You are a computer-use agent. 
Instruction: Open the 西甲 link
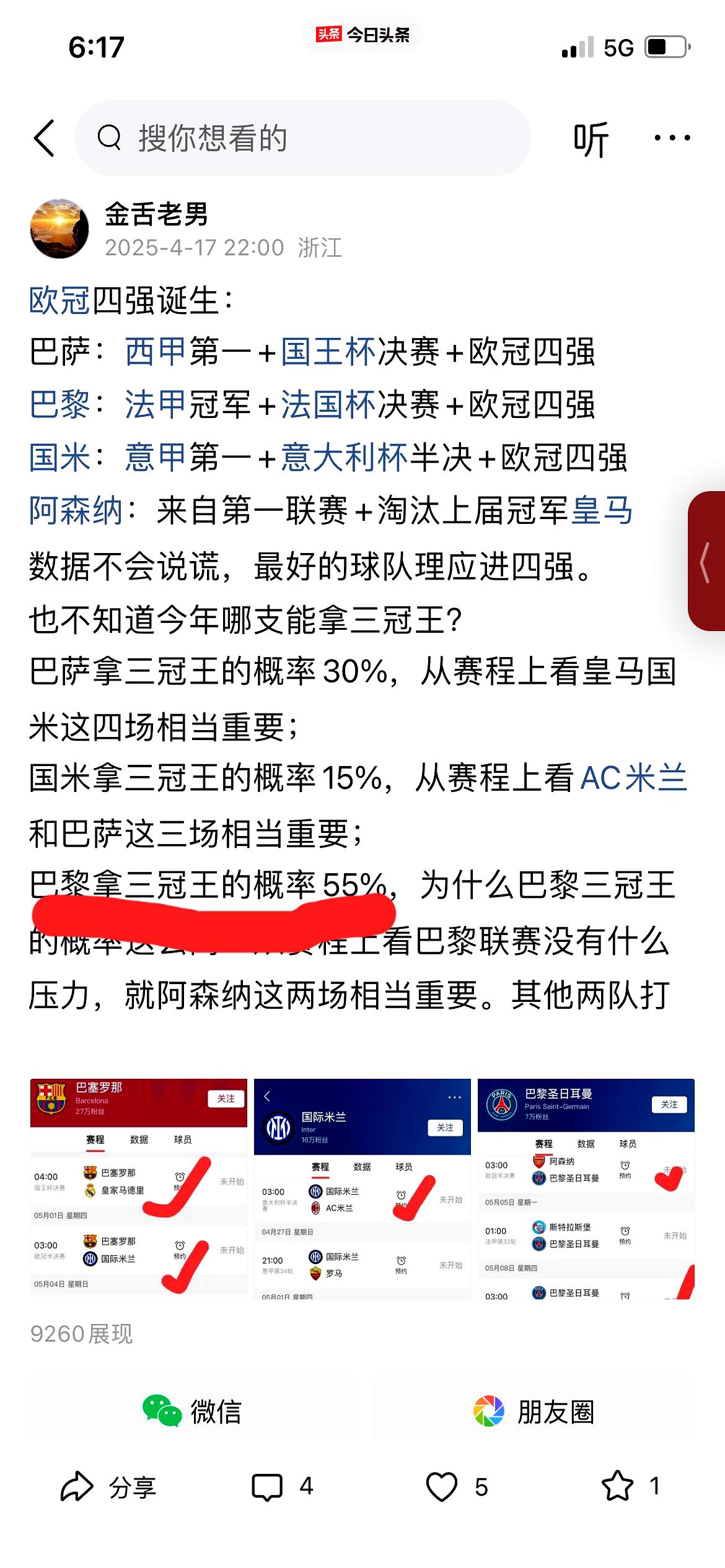point(155,352)
